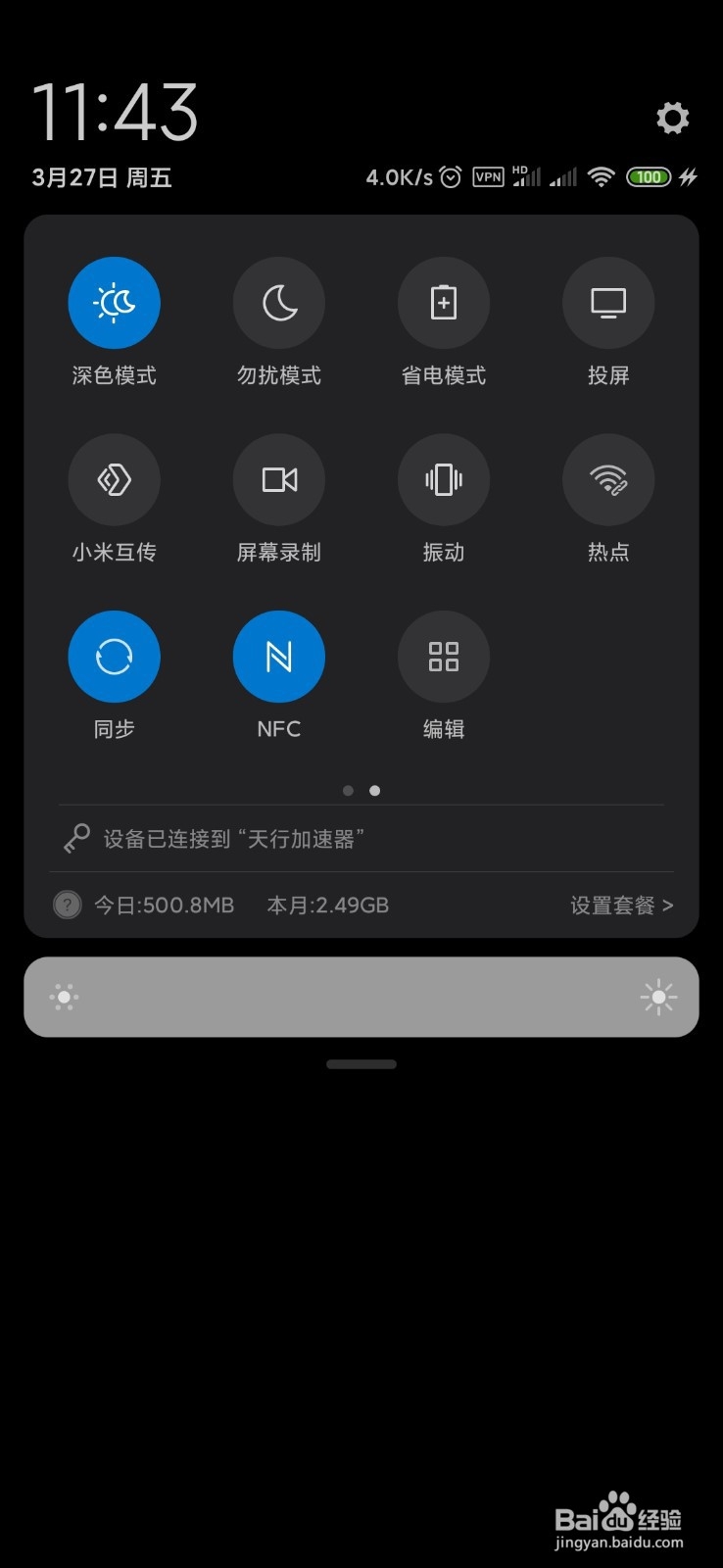
Task: Adjust the brightness slider
Action: (361, 996)
